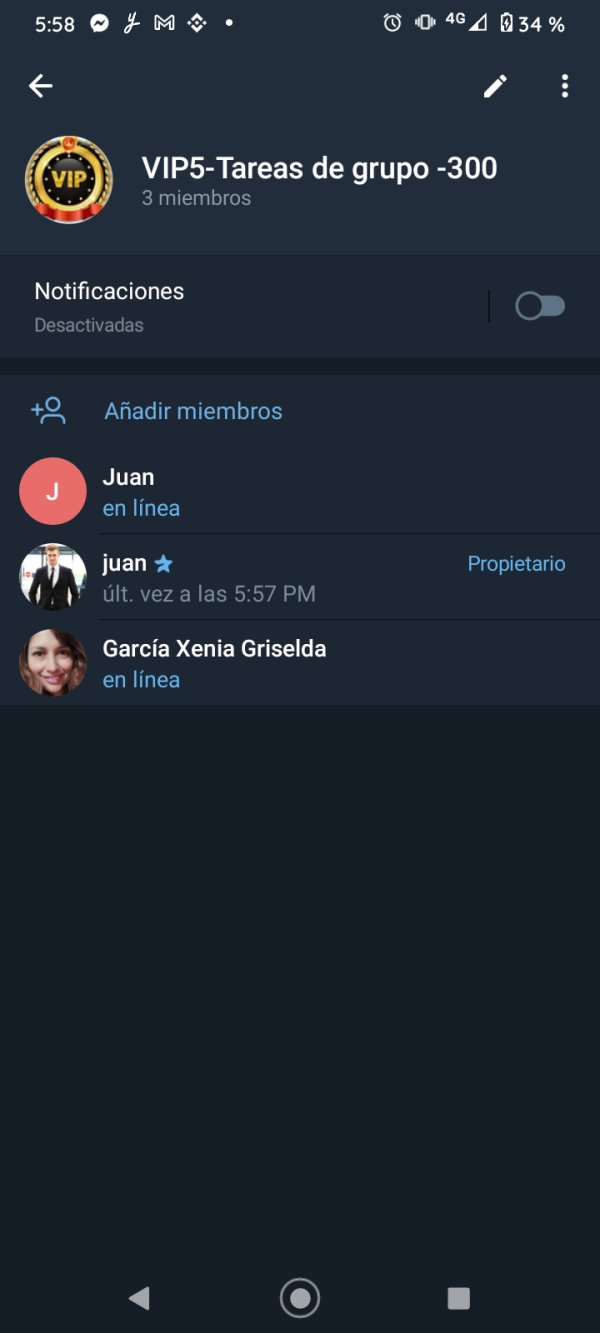Go back using the top arrow

tap(40, 87)
